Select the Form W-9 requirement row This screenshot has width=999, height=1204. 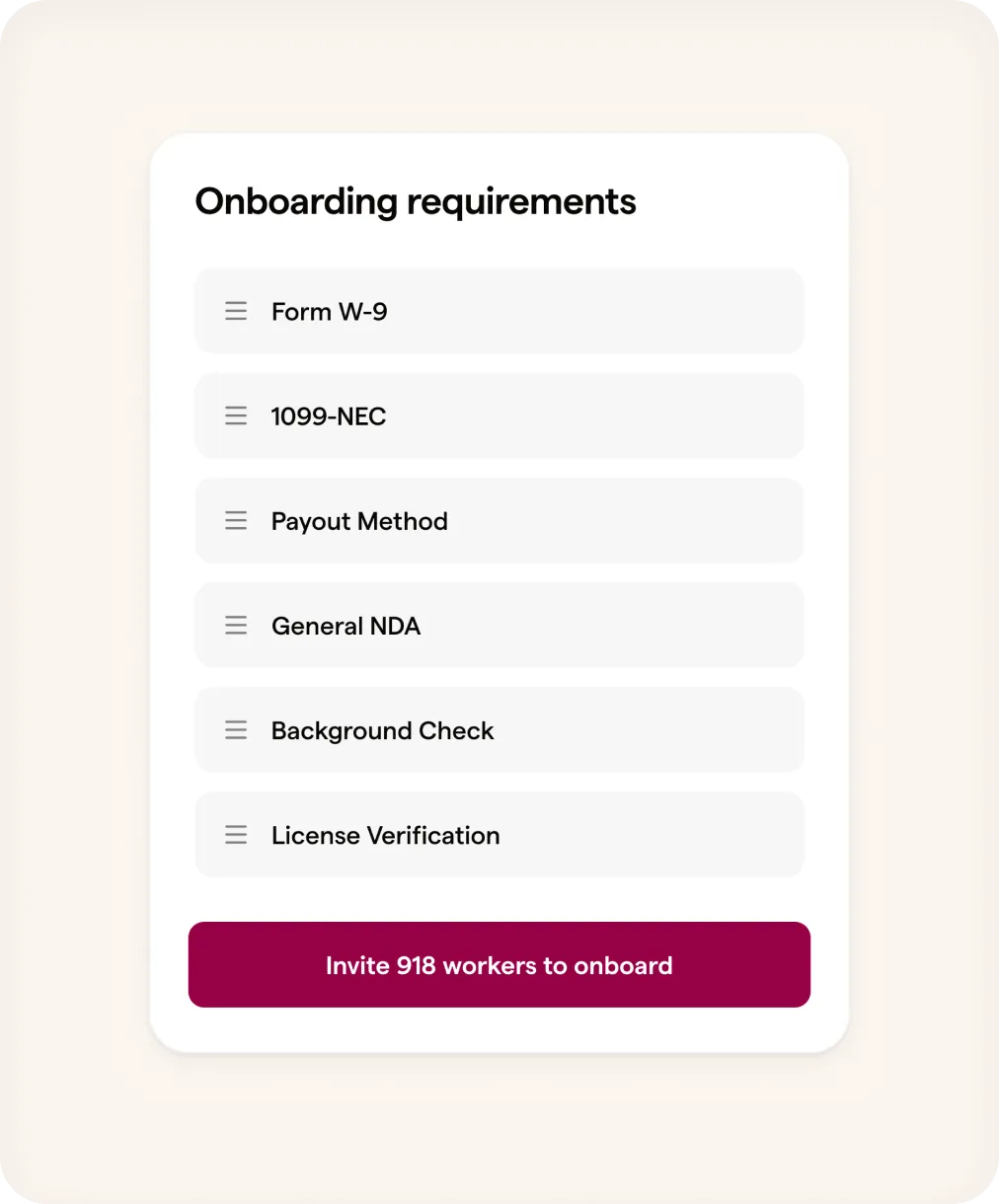[543, 311]
